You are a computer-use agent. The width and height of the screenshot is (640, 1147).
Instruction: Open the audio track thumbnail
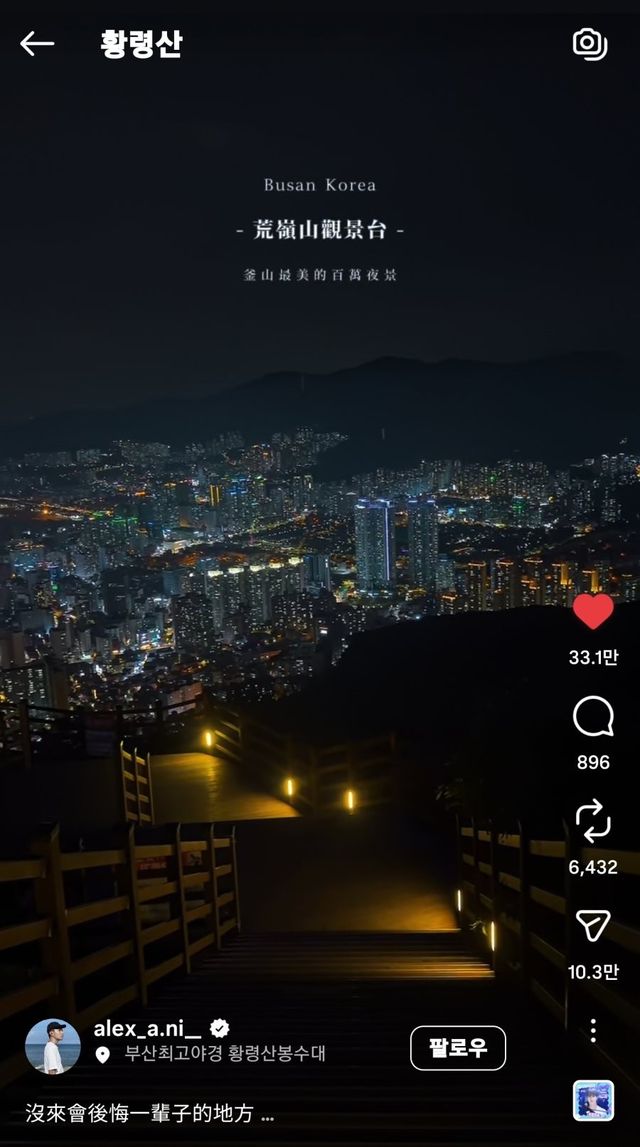pyautogui.click(x=593, y=1101)
